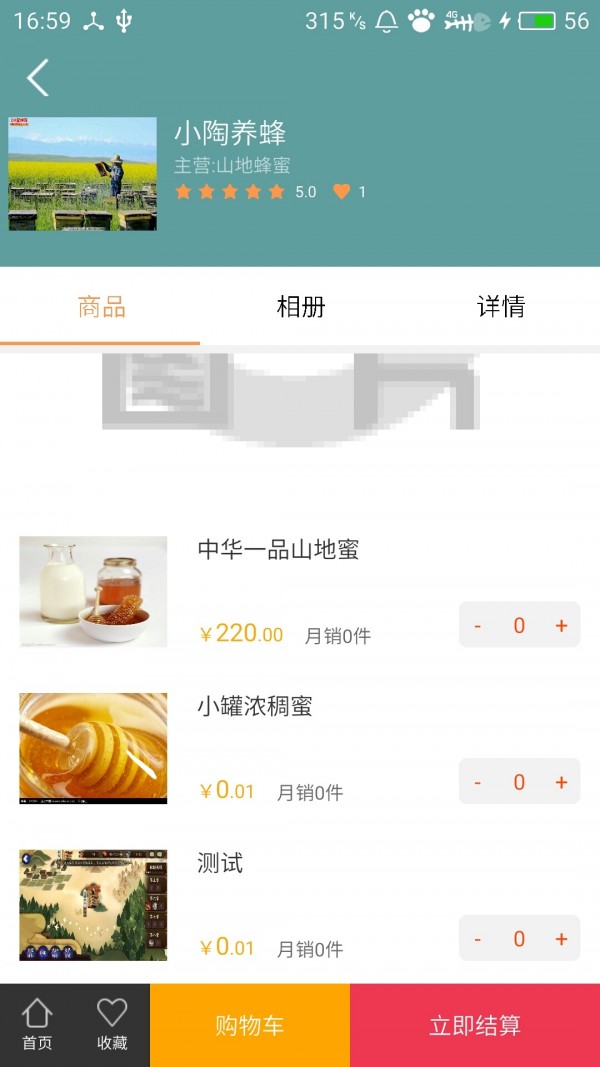Viewport: 600px width, 1067px height.
Task: Select the 商品 tab
Action: pyautogui.click(x=101, y=307)
